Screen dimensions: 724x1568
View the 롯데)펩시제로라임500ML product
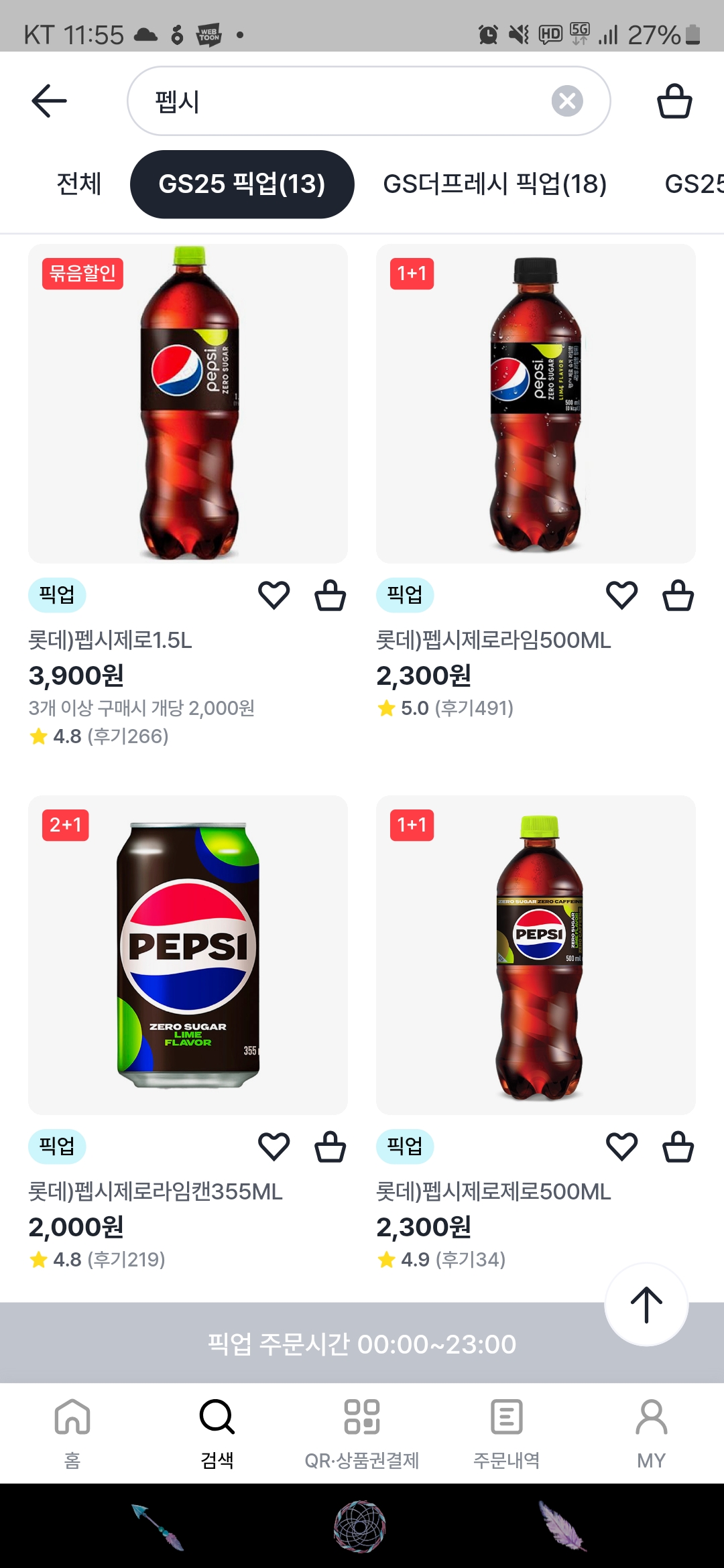536,403
